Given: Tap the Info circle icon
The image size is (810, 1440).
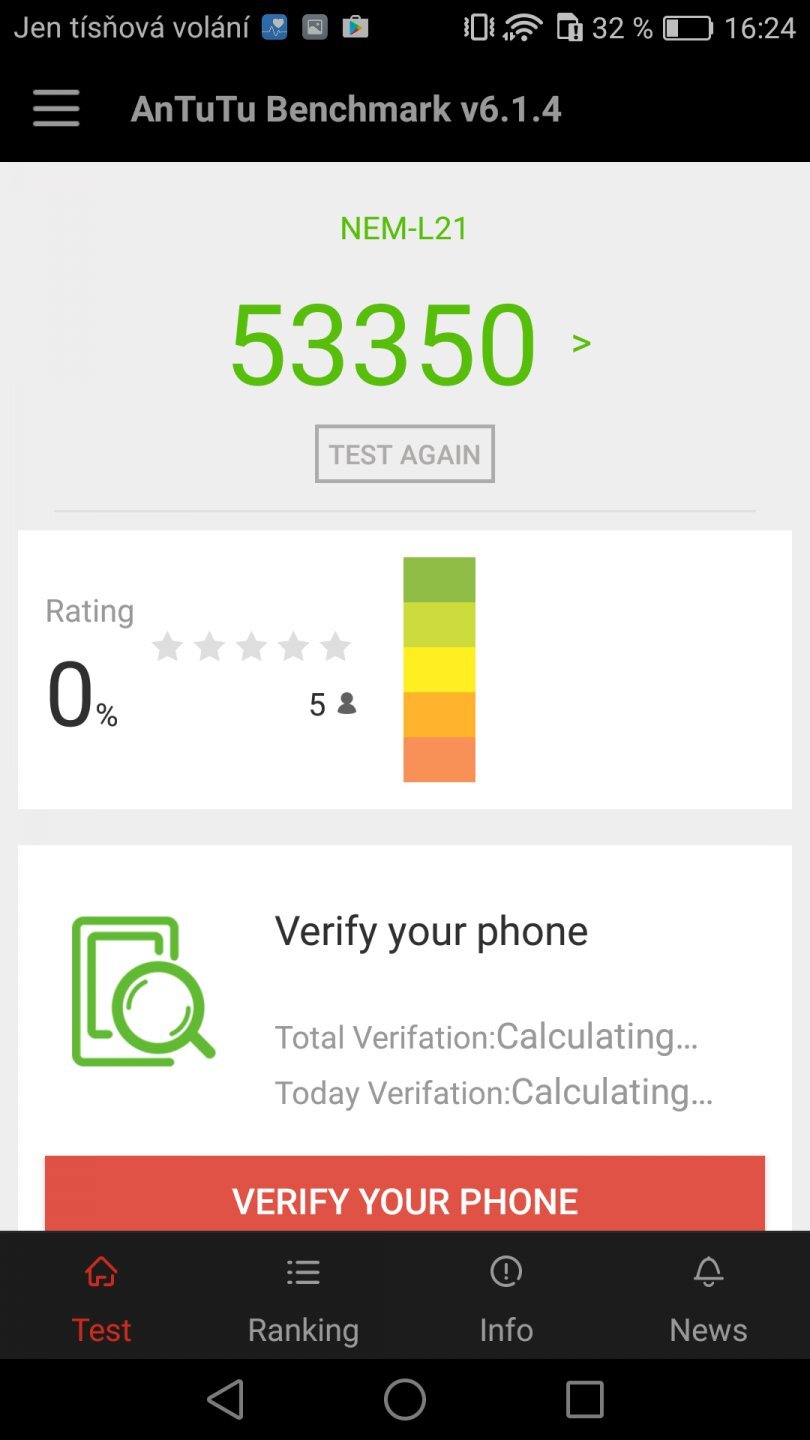Looking at the screenshot, I should tap(505, 1271).
